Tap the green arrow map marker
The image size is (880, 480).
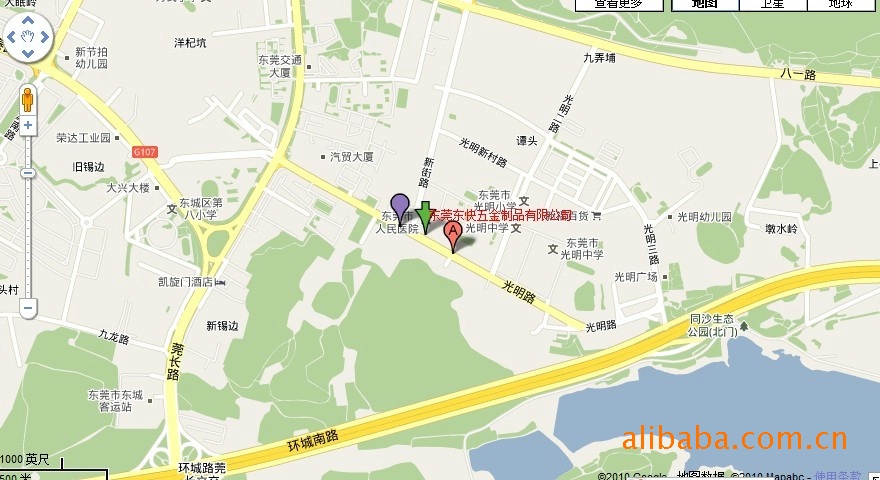[x=424, y=216]
